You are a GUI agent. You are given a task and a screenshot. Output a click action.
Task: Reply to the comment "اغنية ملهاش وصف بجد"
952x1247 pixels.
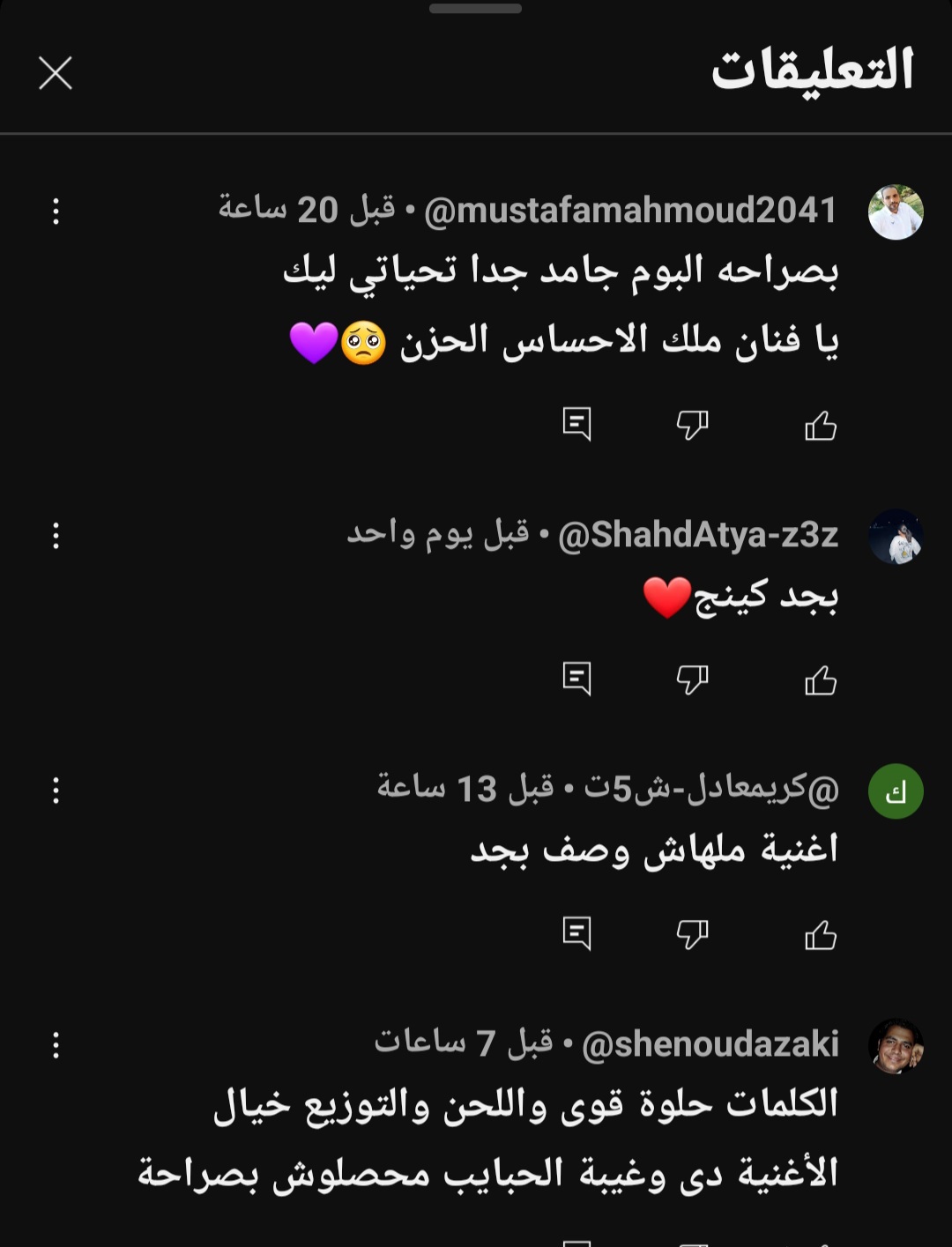[x=577, y=933]
